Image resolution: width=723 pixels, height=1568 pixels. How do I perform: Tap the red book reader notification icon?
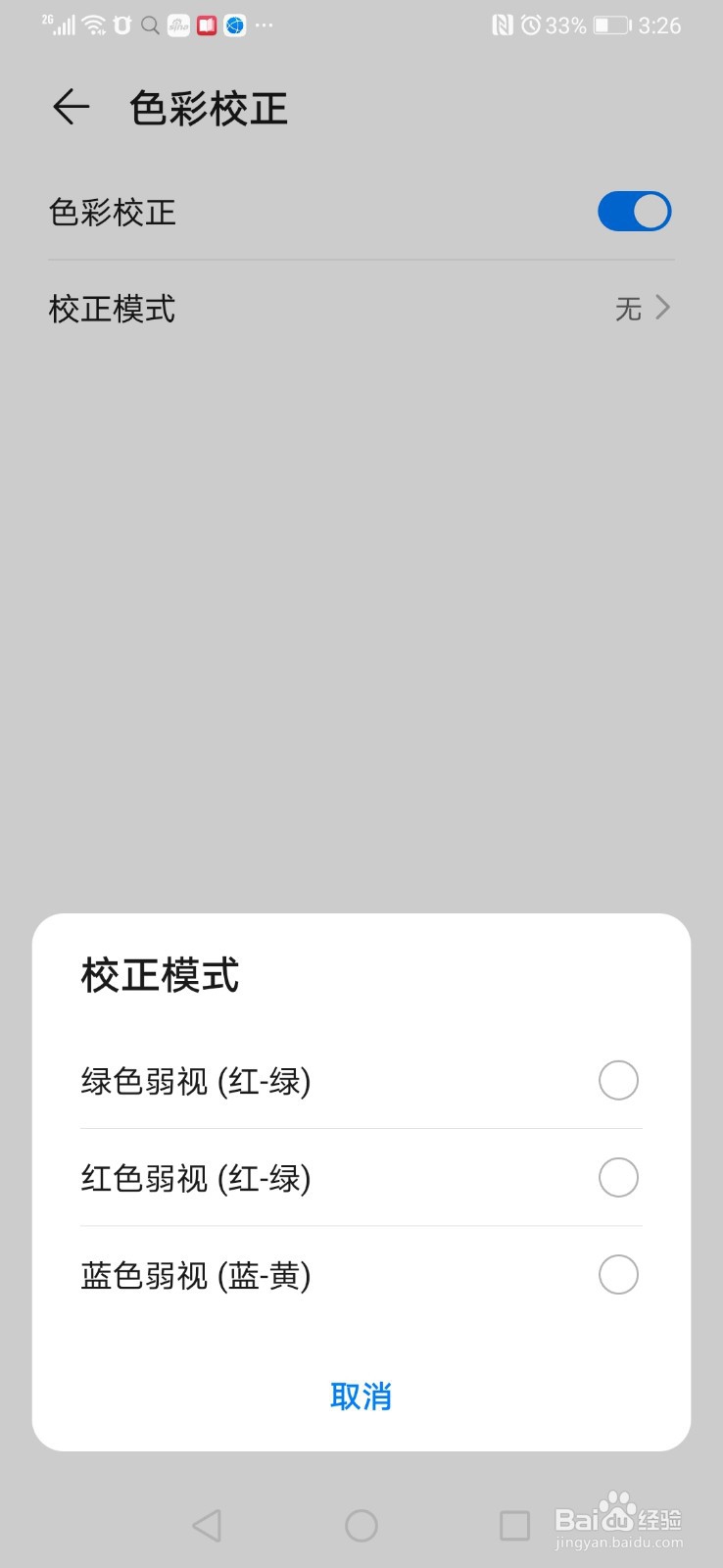(206, 24)
